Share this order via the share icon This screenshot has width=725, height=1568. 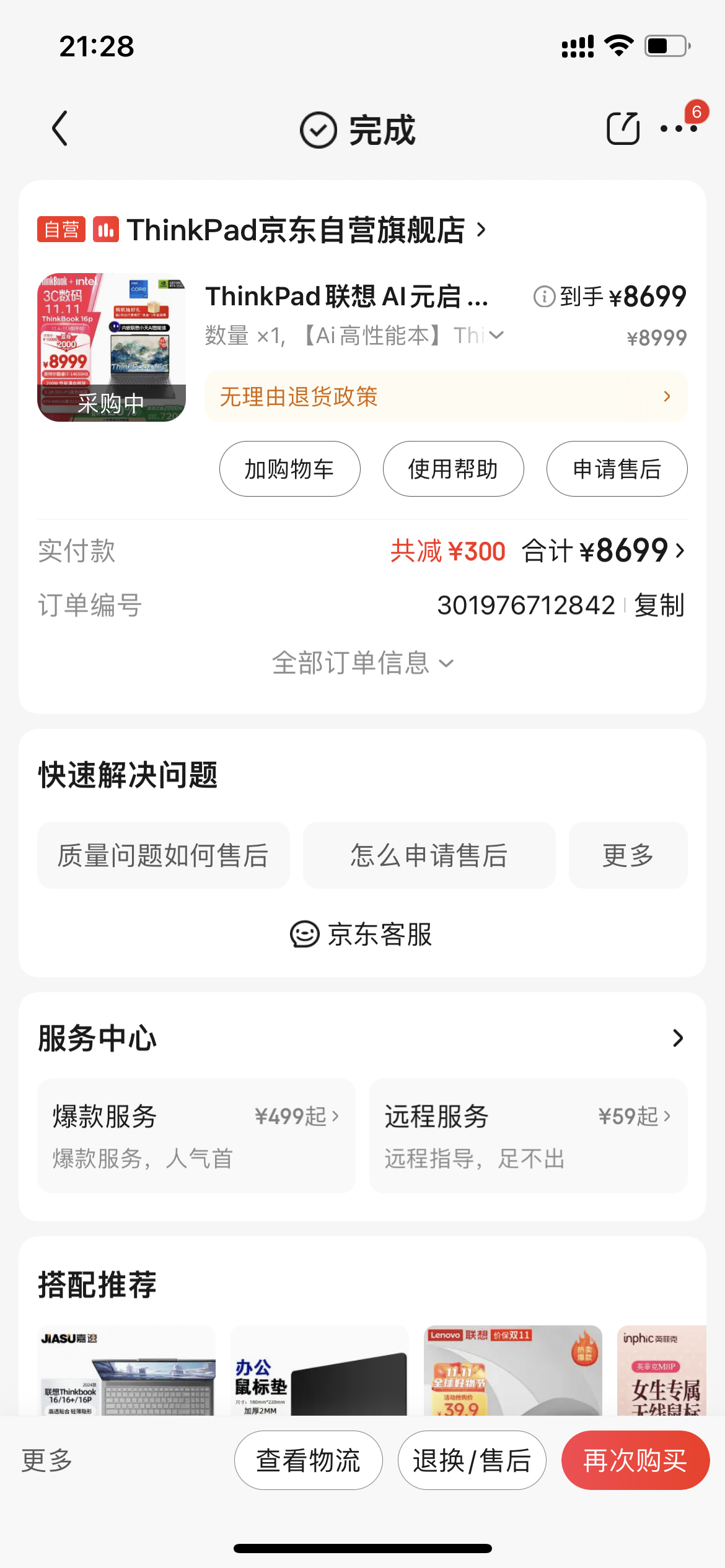622,129
